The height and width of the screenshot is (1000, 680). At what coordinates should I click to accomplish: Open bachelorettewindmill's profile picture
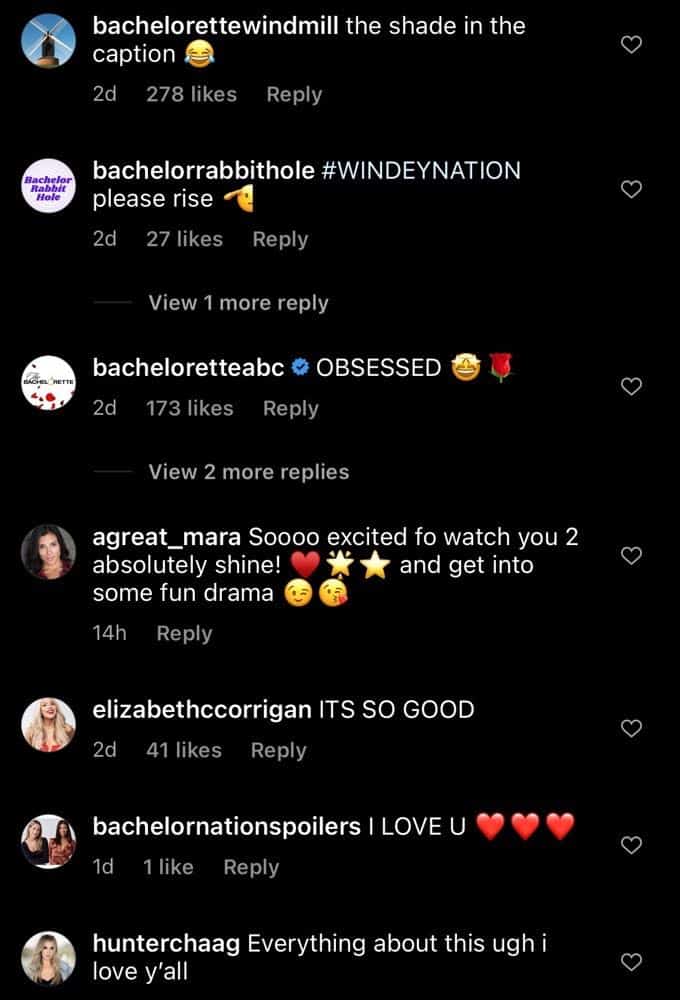tap(48, 41)
